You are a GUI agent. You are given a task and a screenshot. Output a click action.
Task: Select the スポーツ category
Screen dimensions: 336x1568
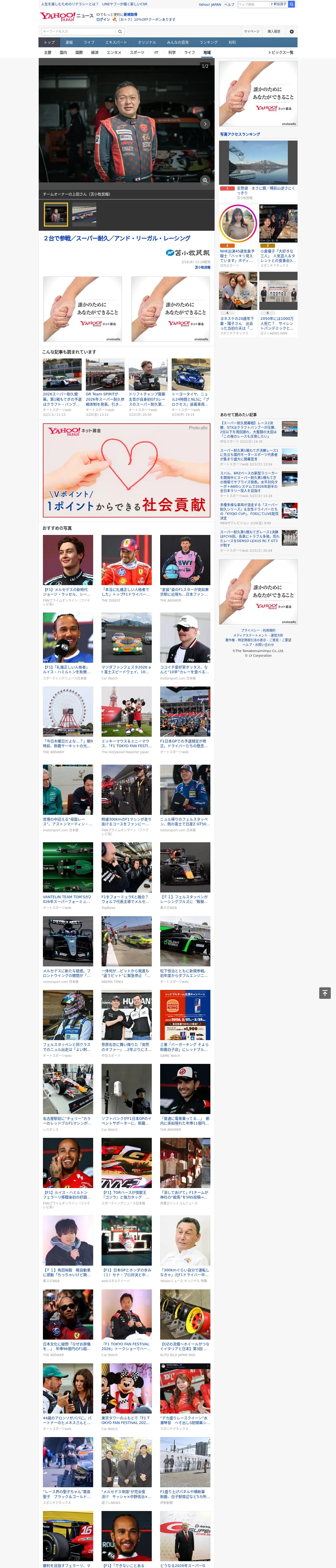[137, 52]
